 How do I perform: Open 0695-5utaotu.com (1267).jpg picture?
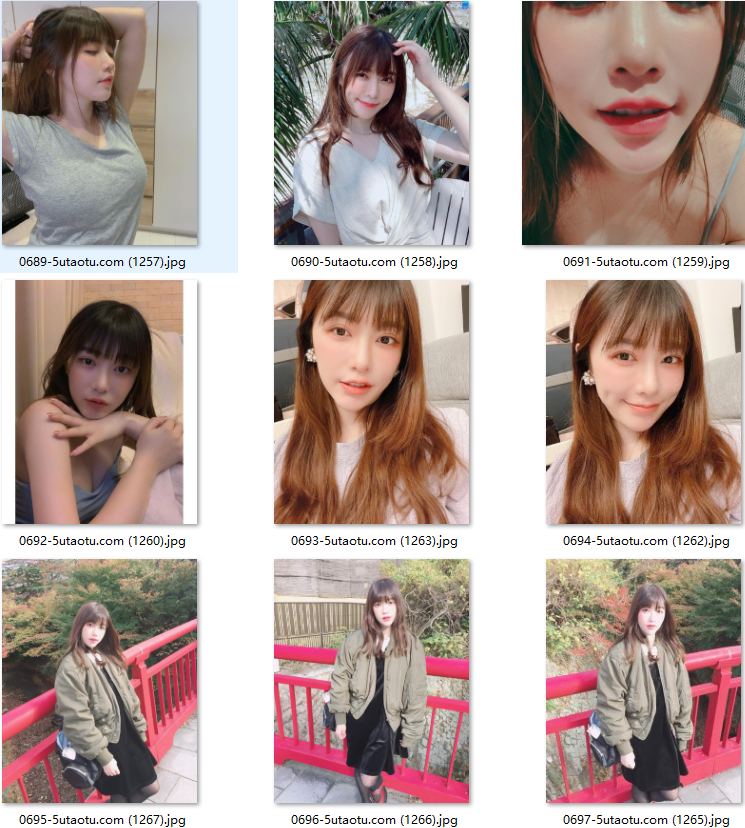[100, 681]
